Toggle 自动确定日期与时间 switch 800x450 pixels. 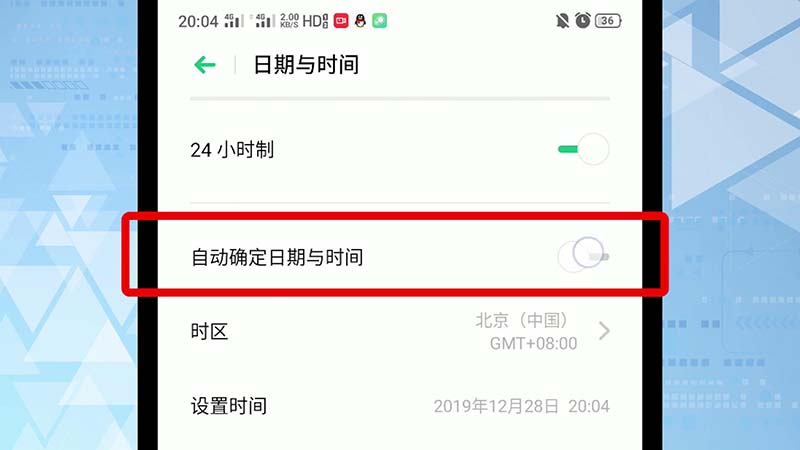584,256
